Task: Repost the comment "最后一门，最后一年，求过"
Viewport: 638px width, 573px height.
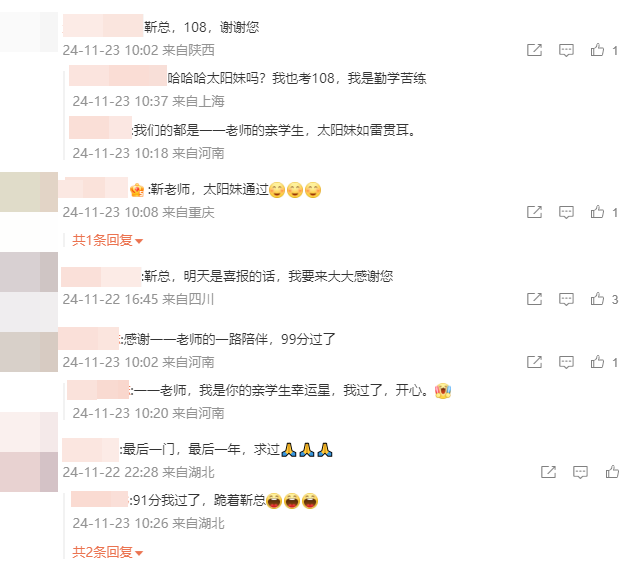Action: click(x=547, y=472)
